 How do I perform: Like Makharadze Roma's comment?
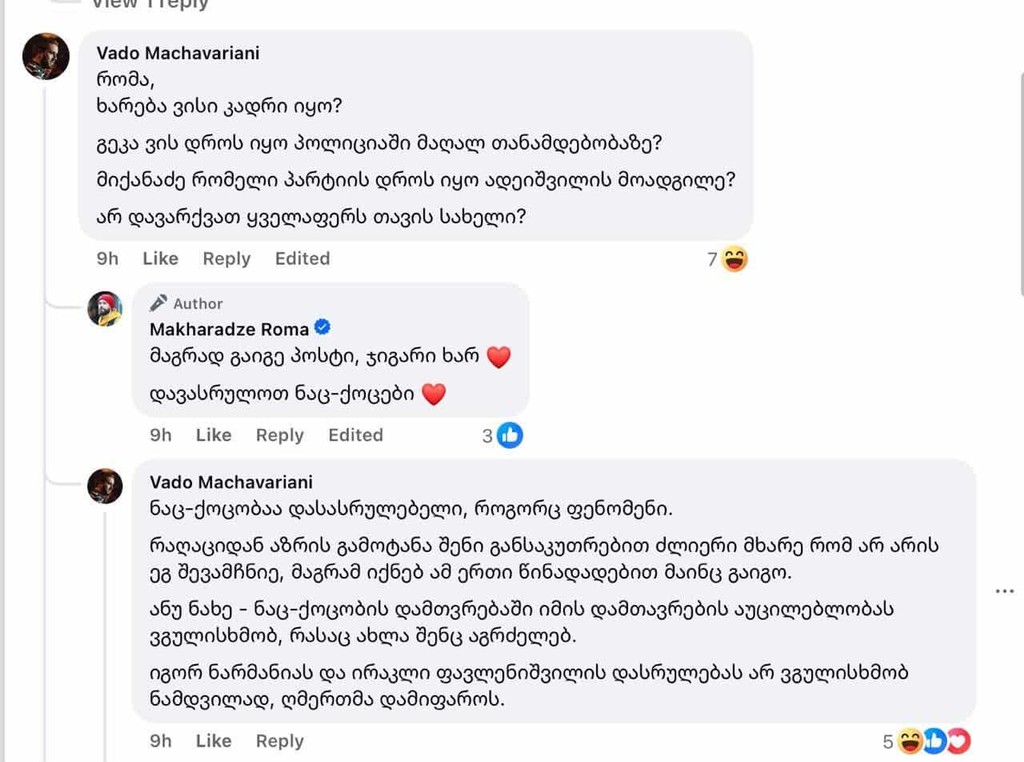click(213, 435)
